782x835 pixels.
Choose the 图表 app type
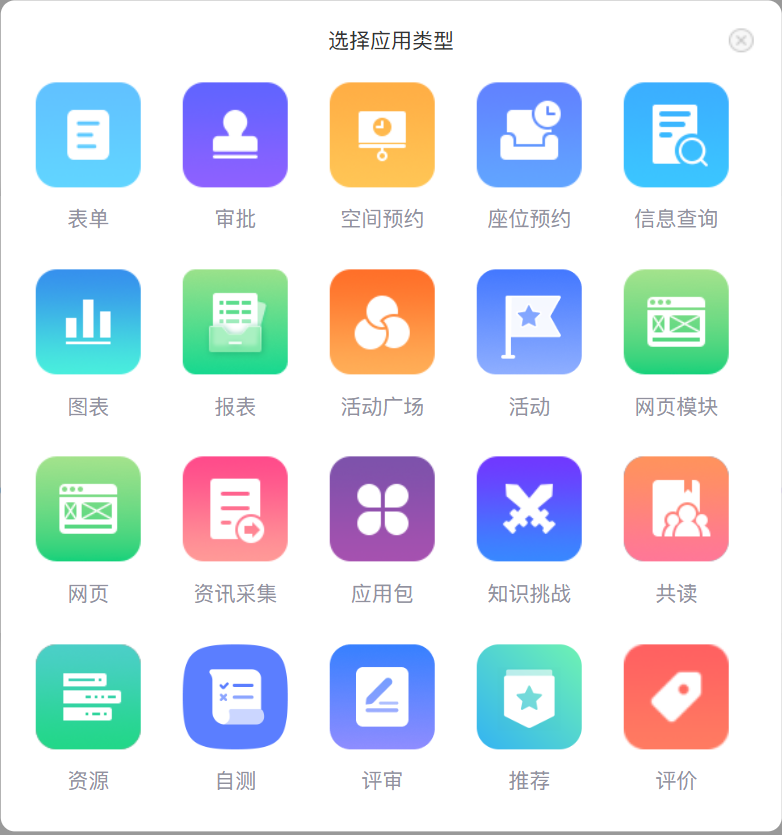tap(88, 322)
